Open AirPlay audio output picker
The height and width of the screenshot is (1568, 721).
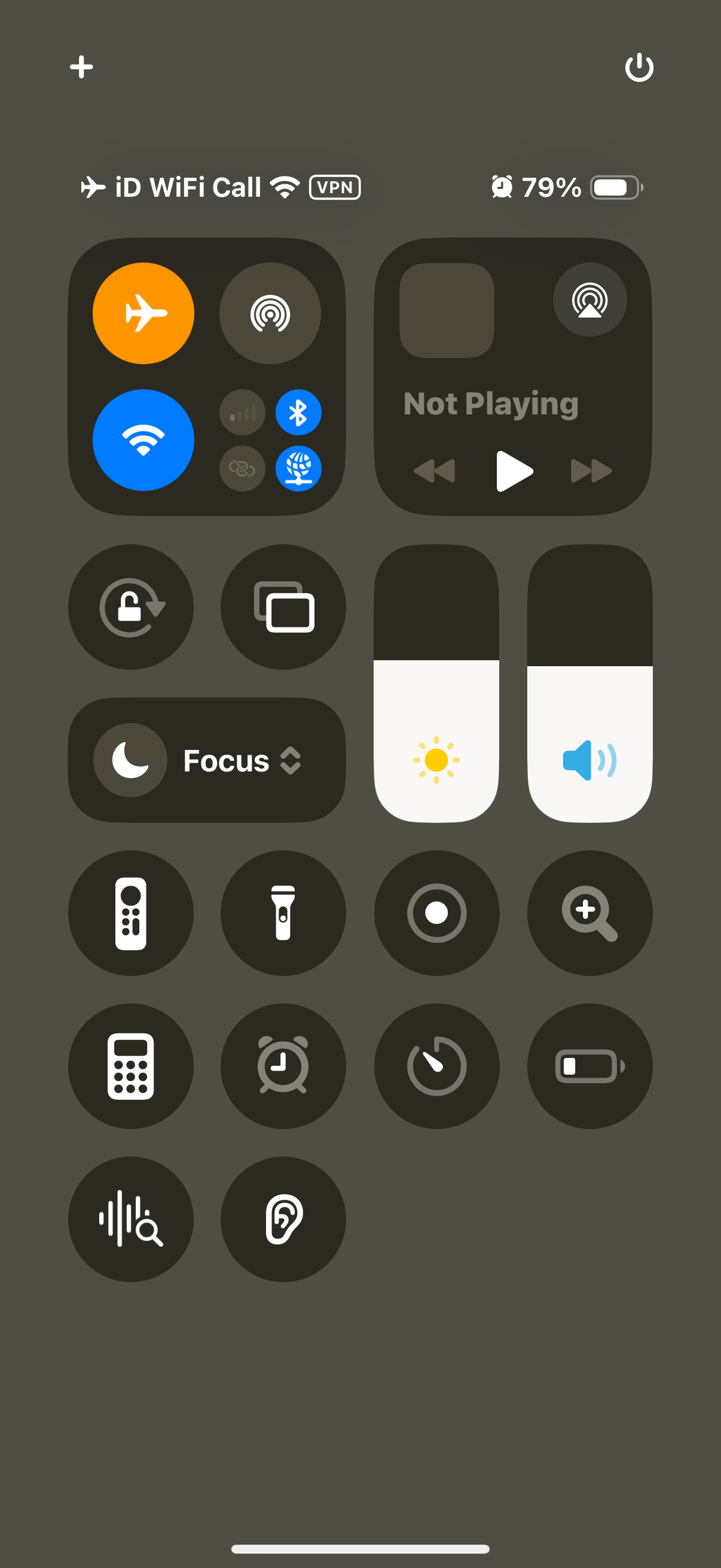tap(589, 300)
